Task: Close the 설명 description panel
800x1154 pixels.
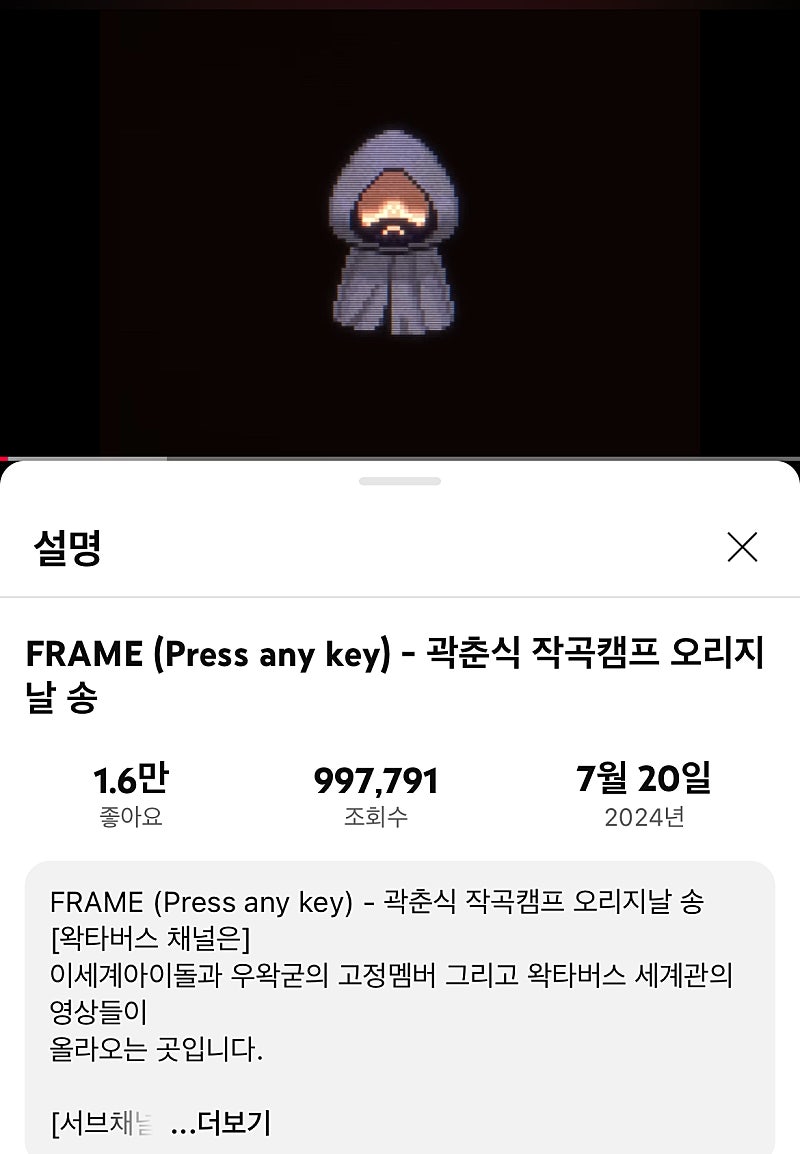Action: (x=742, y=547)
